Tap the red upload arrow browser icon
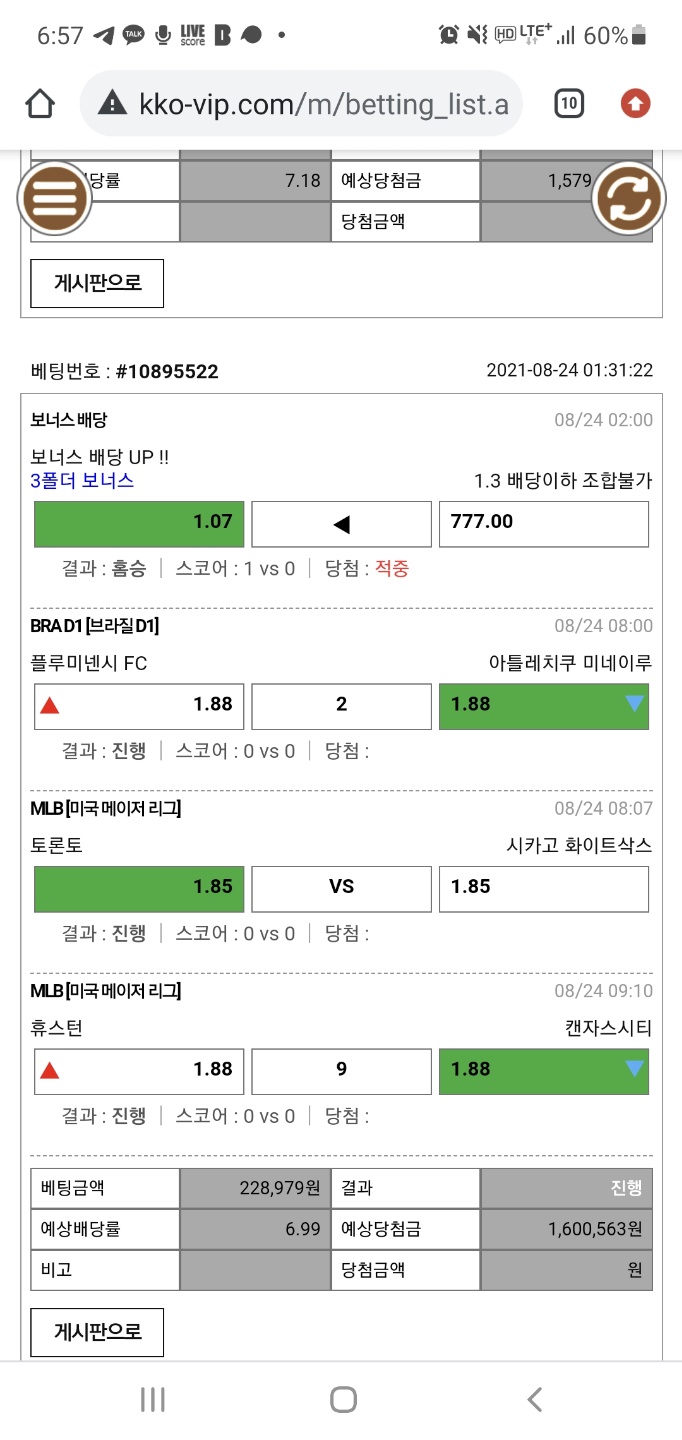The image size is (682, 1440). pyautogui.click(x=636, y=103)
